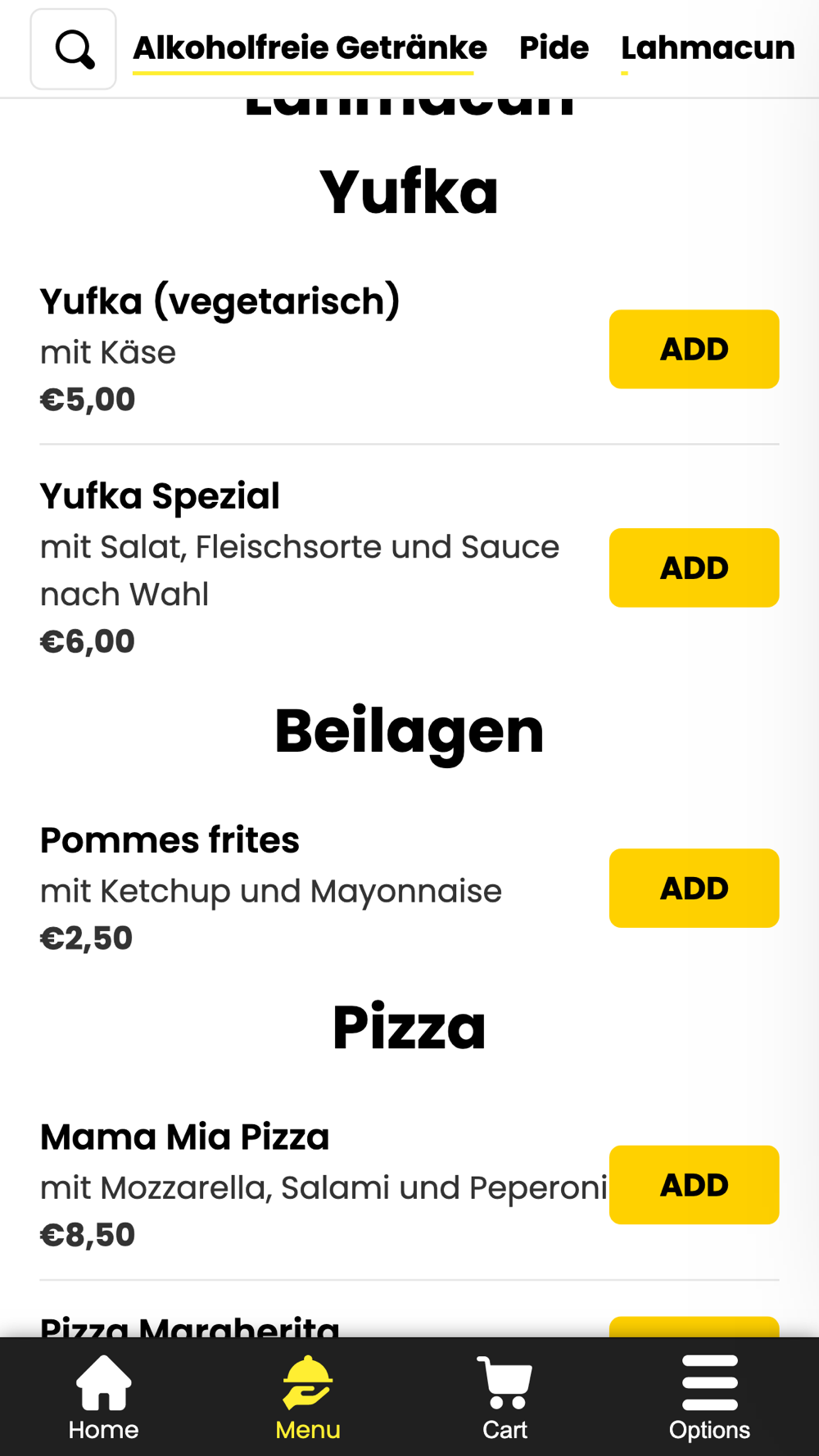Open the Options menu
The height and width of the screenshot is (1456, 819).
click(x=709, y=1398)
